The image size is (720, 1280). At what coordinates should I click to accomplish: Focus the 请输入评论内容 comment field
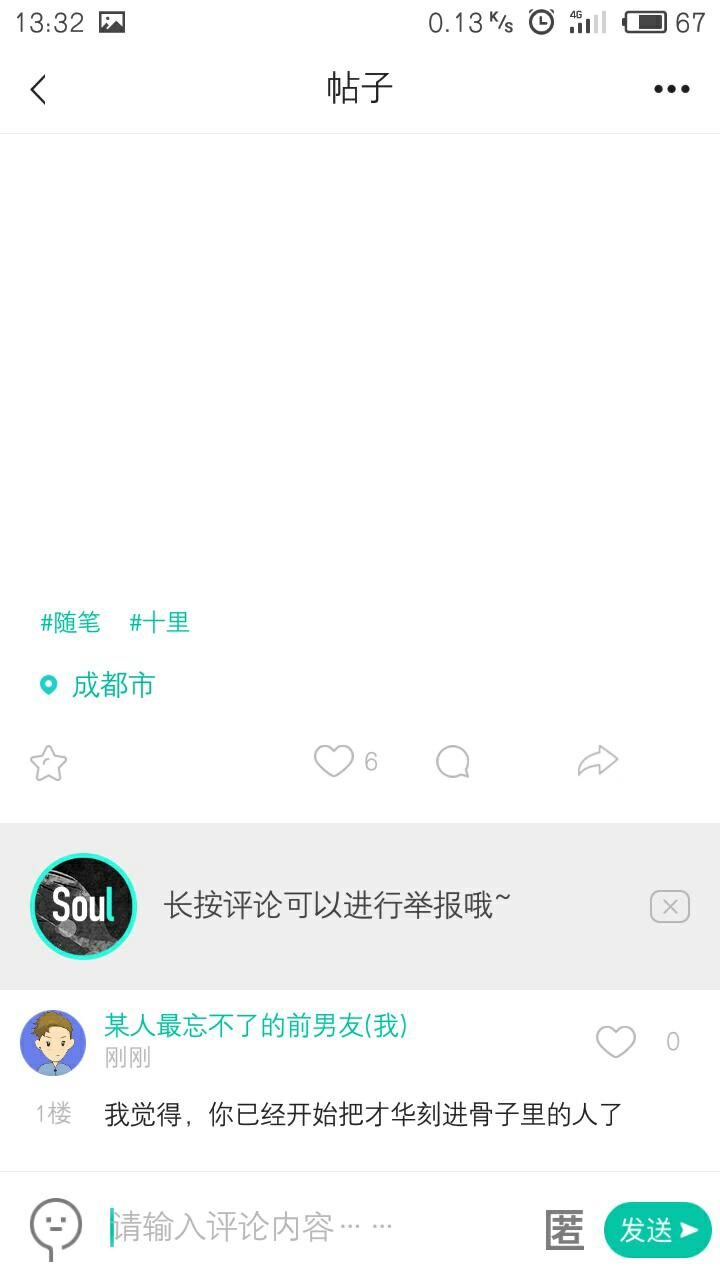[x=320, y=1227]
